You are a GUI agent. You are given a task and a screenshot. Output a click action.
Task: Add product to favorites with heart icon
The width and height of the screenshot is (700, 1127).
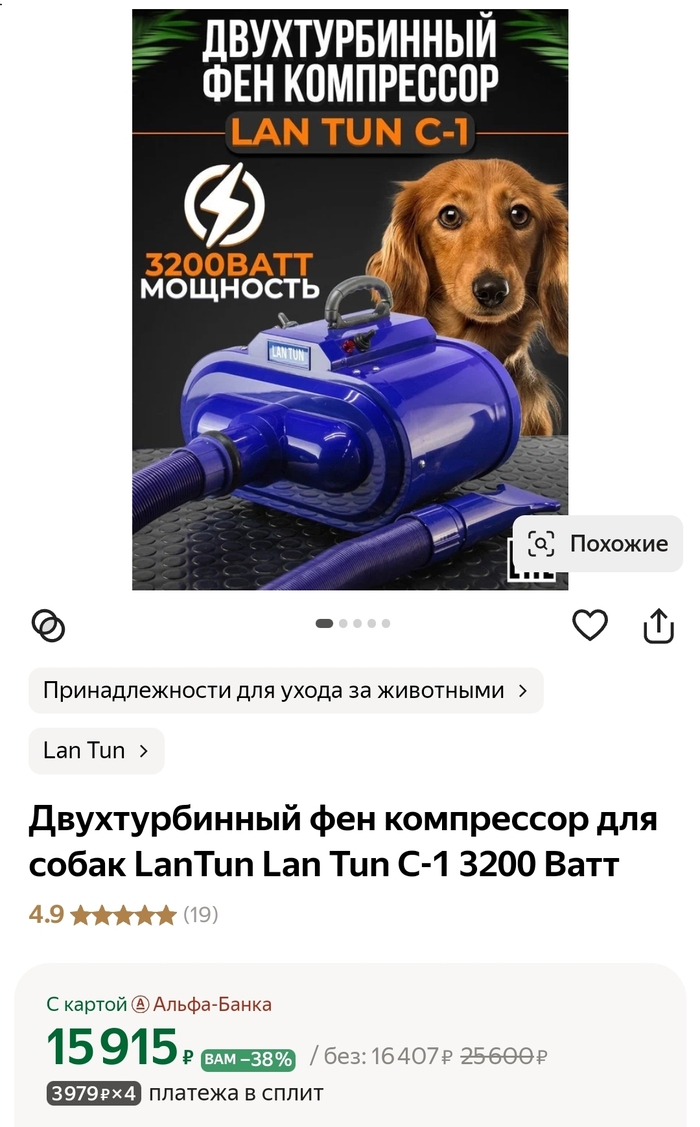point(590,625)
